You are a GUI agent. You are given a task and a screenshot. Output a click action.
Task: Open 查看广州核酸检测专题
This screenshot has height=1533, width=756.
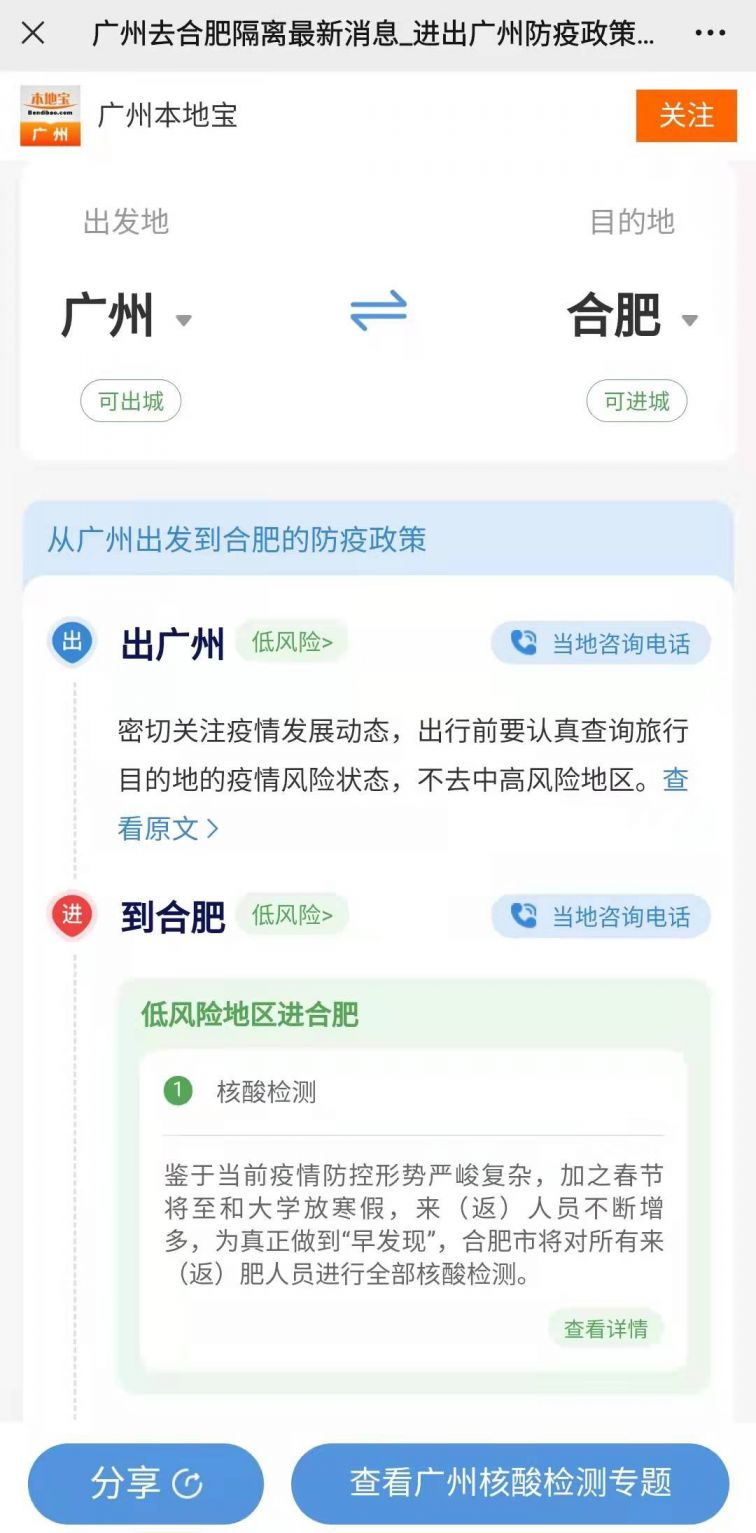[x=510, y=1483]
